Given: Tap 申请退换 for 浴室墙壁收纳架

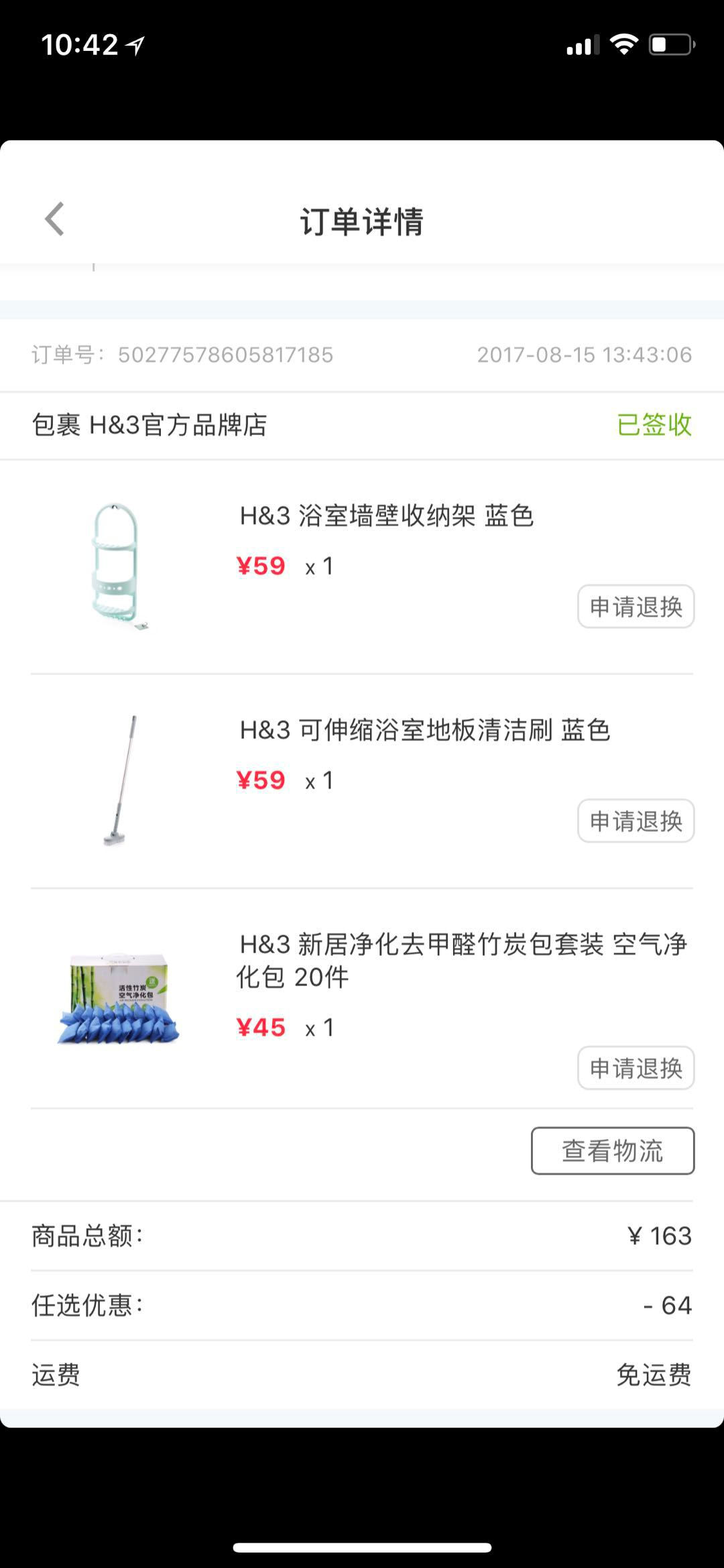Looking at the screenshot, I should coord(636,607).
